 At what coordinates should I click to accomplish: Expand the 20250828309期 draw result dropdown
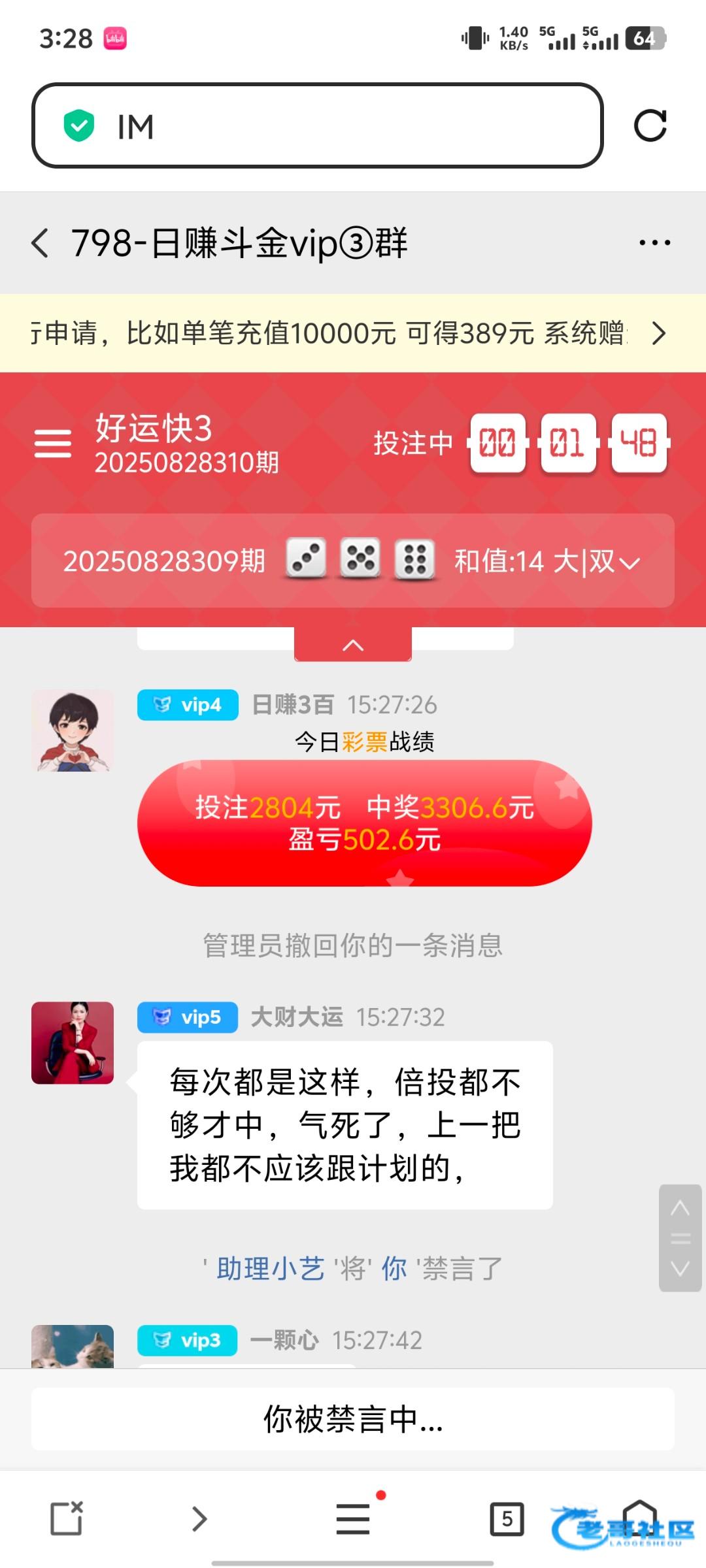pyautogui.click(x=629, y=563)
